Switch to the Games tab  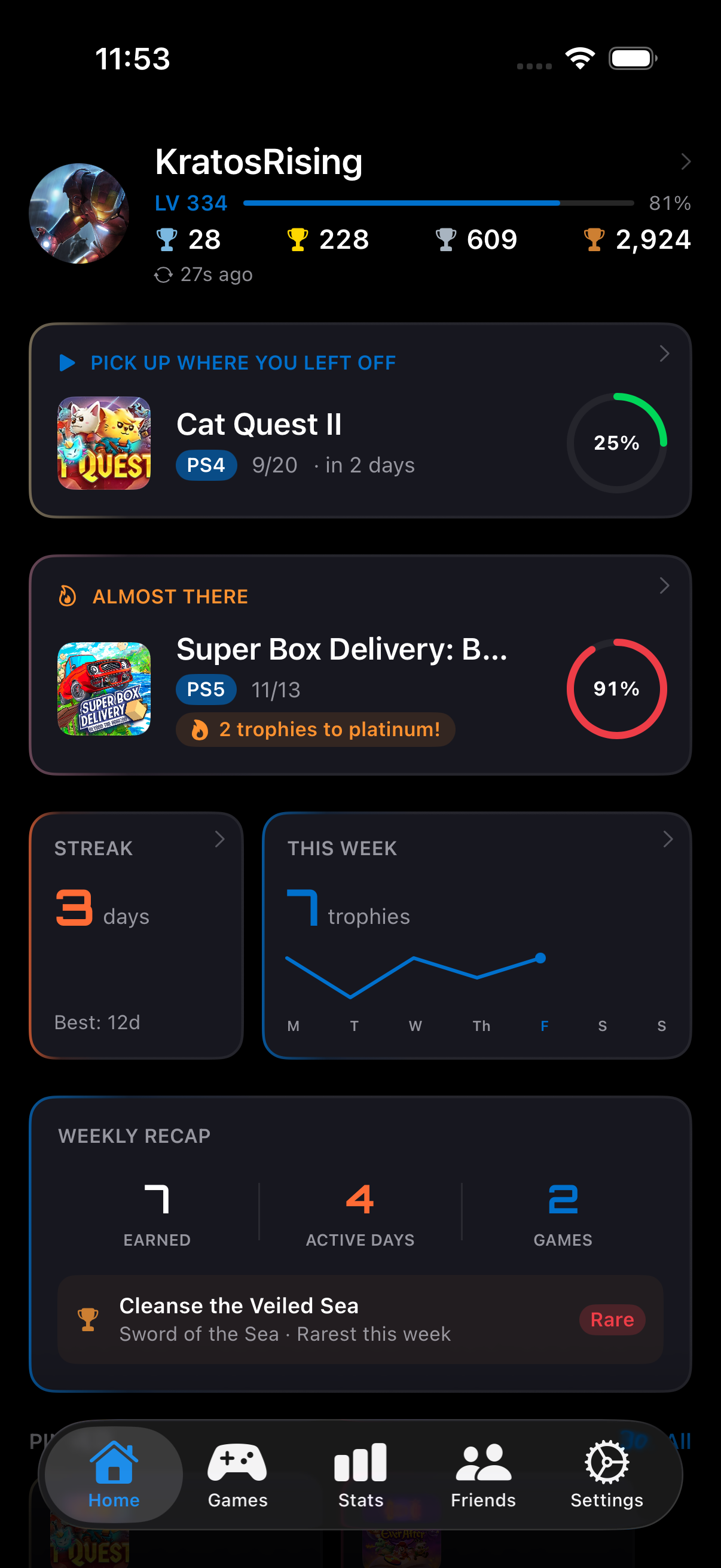(x=237, y=1474)
